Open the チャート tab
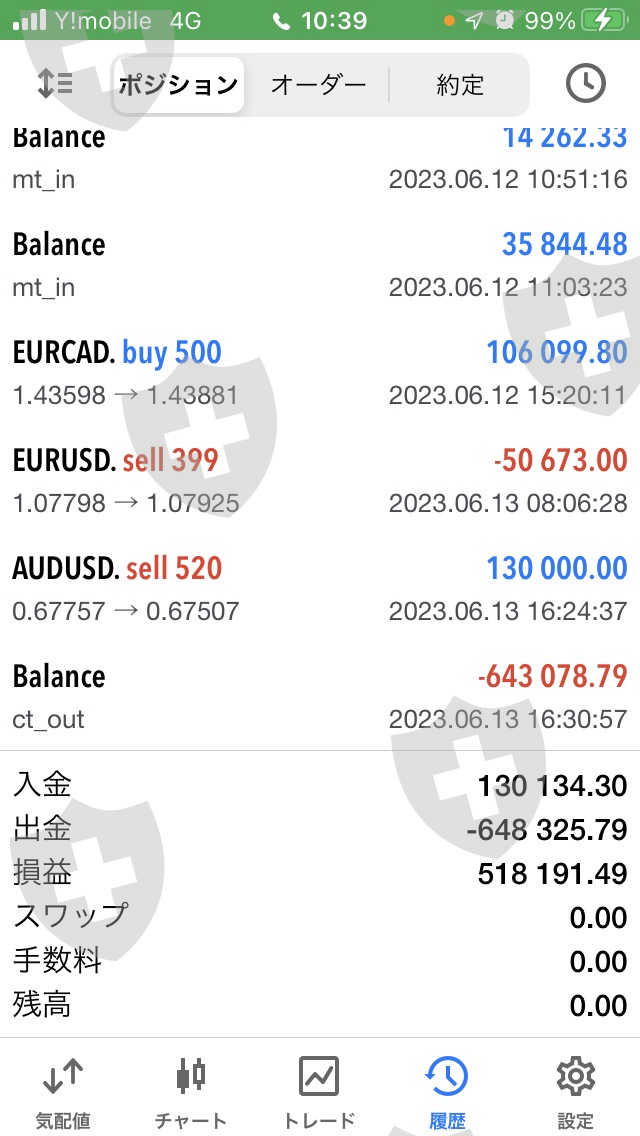This screenshot has height=1136, width=640. [x=190, y=1090]
